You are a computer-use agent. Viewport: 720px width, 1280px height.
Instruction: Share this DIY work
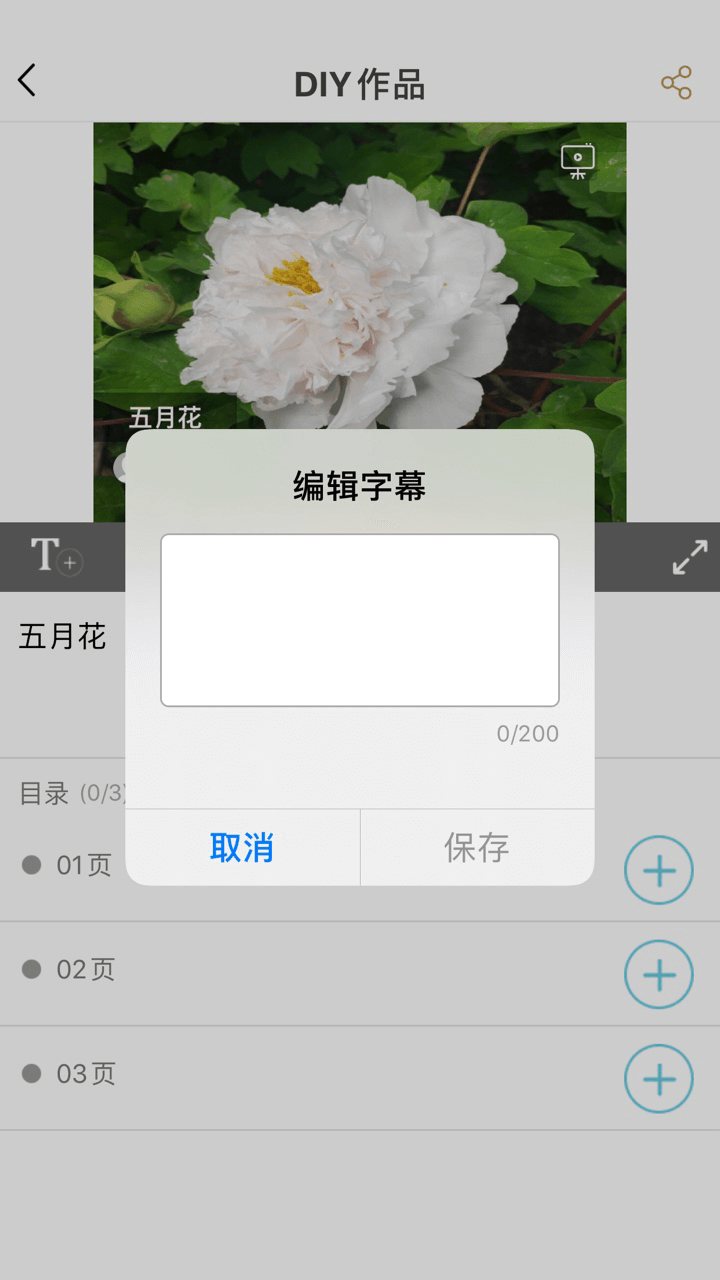676,83
